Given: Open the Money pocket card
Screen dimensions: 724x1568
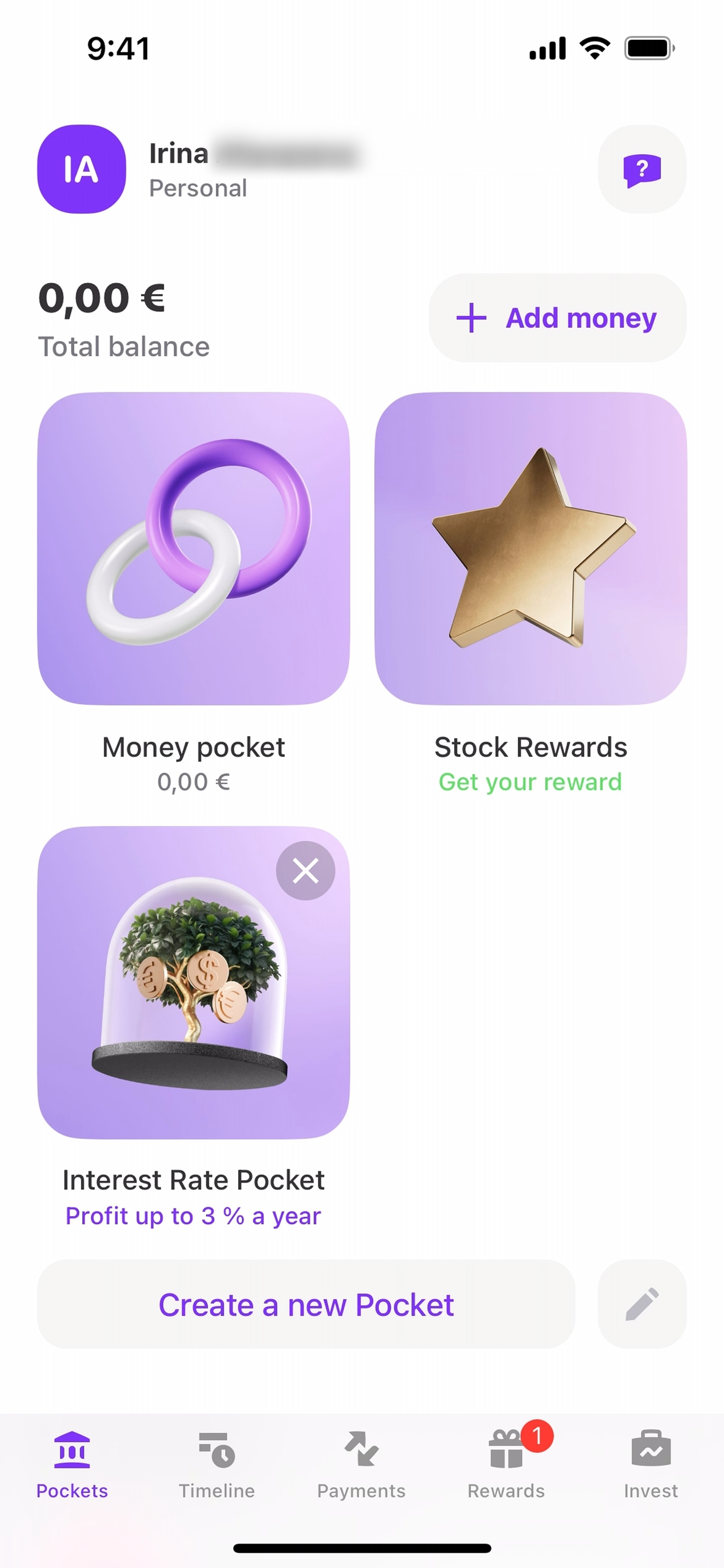Looking at the screenshot, I should tap(193, 548).
